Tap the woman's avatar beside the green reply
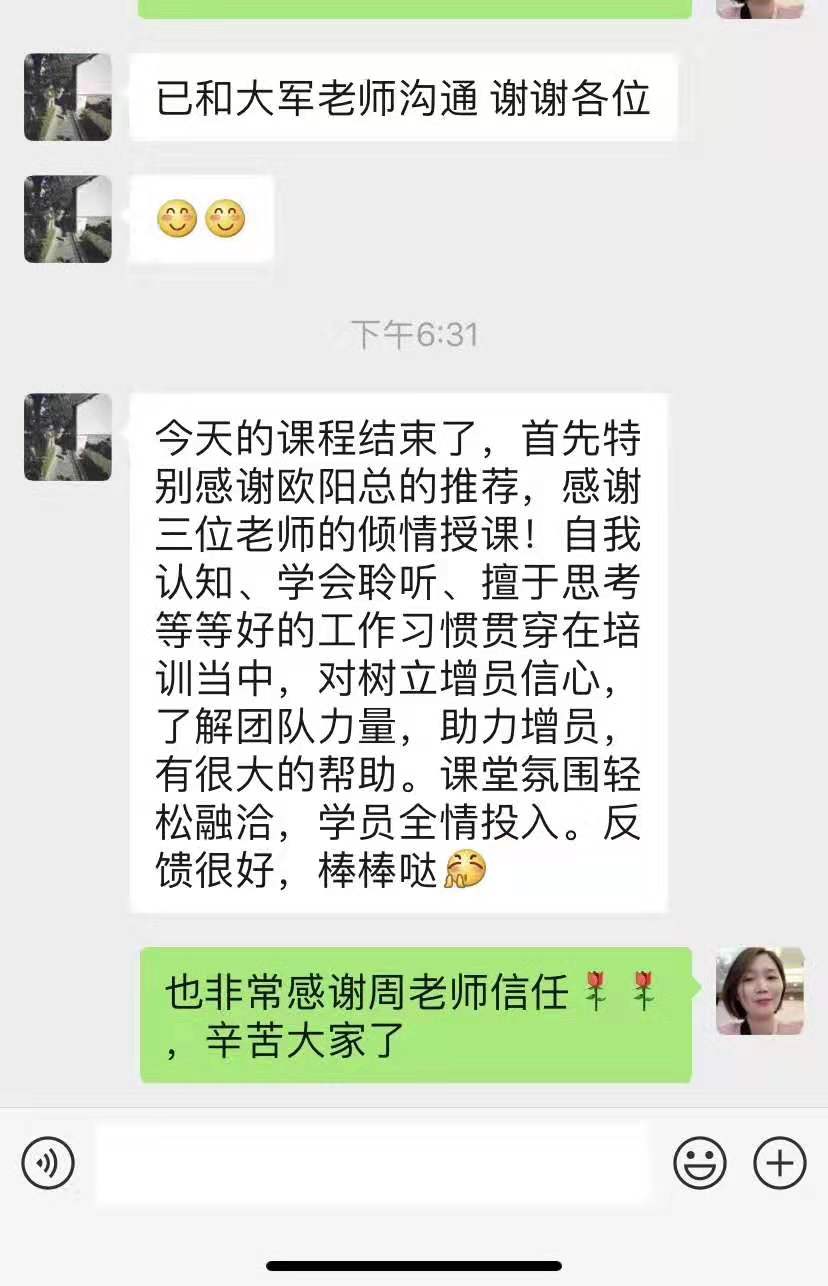Viewport: 828px width, 1286px height. [x=759, y=991]
